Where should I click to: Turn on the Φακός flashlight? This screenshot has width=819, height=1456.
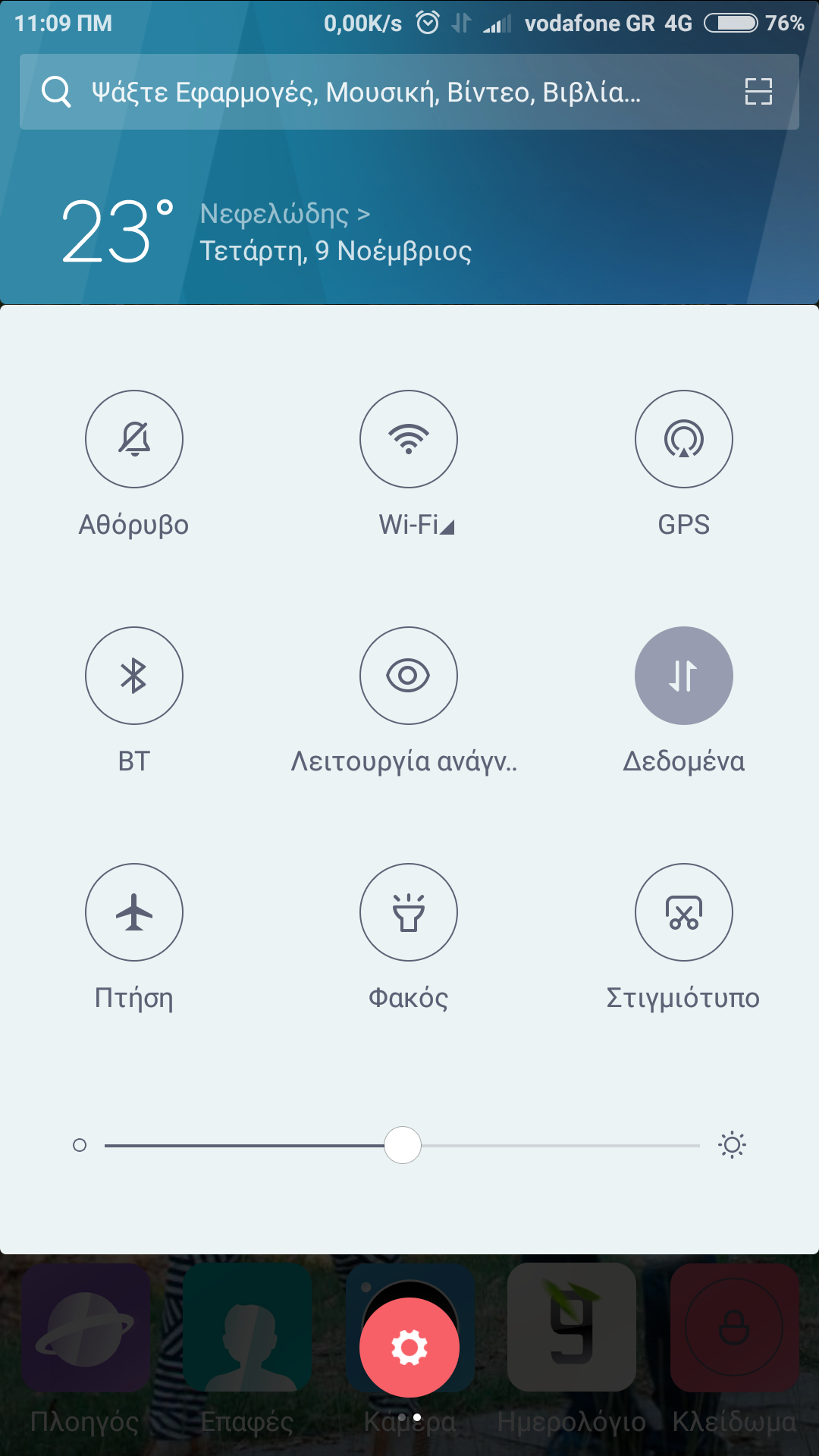point(409,912)
